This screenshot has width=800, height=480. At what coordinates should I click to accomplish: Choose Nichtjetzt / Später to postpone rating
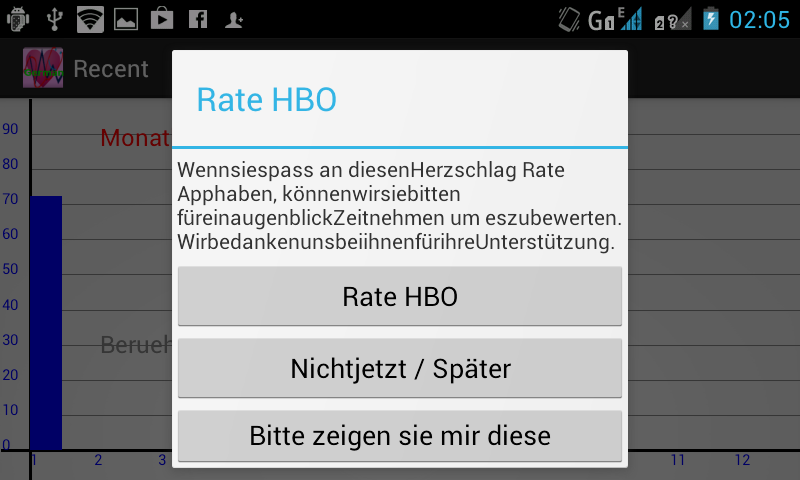coord(400,368)
